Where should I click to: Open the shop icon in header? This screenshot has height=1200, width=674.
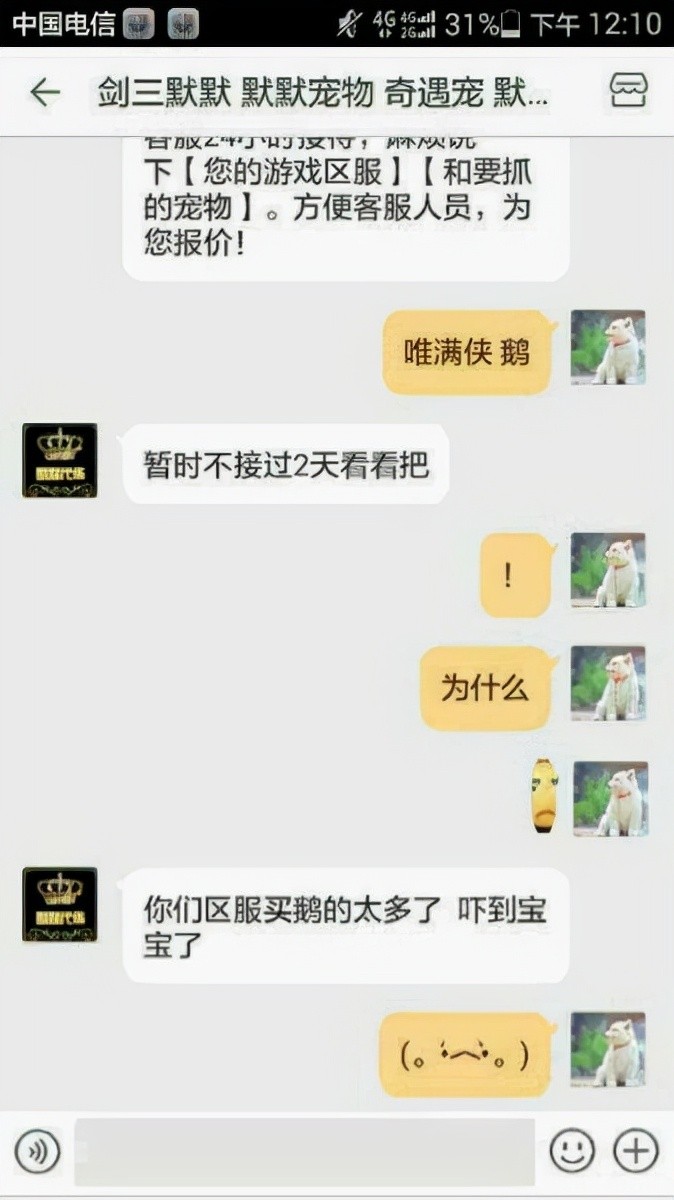tap(628, 92)
